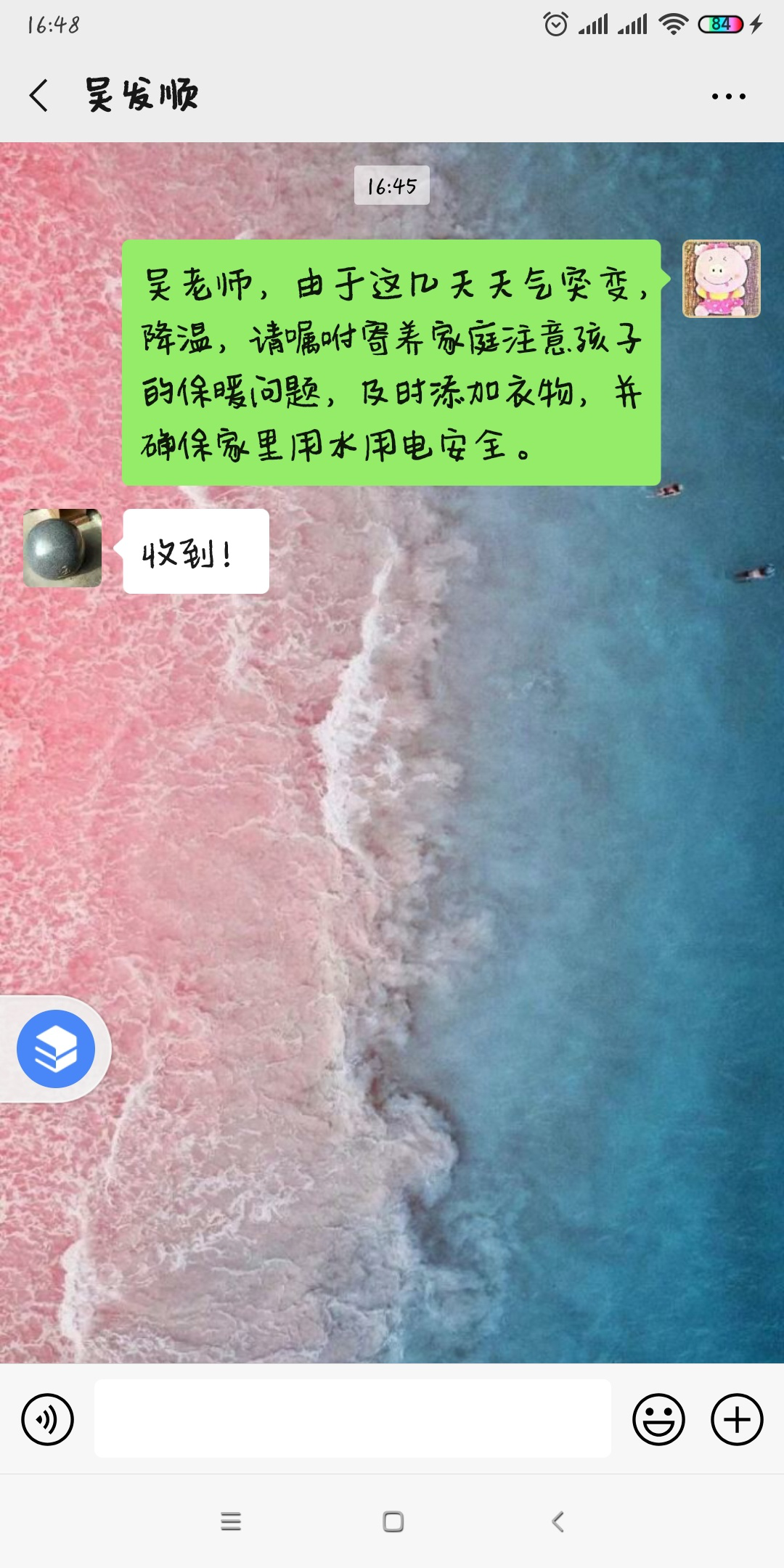Viewport: 784px width, 1568px height.
Task: View the pink pig profile avatar
Action: click(721, 279)
